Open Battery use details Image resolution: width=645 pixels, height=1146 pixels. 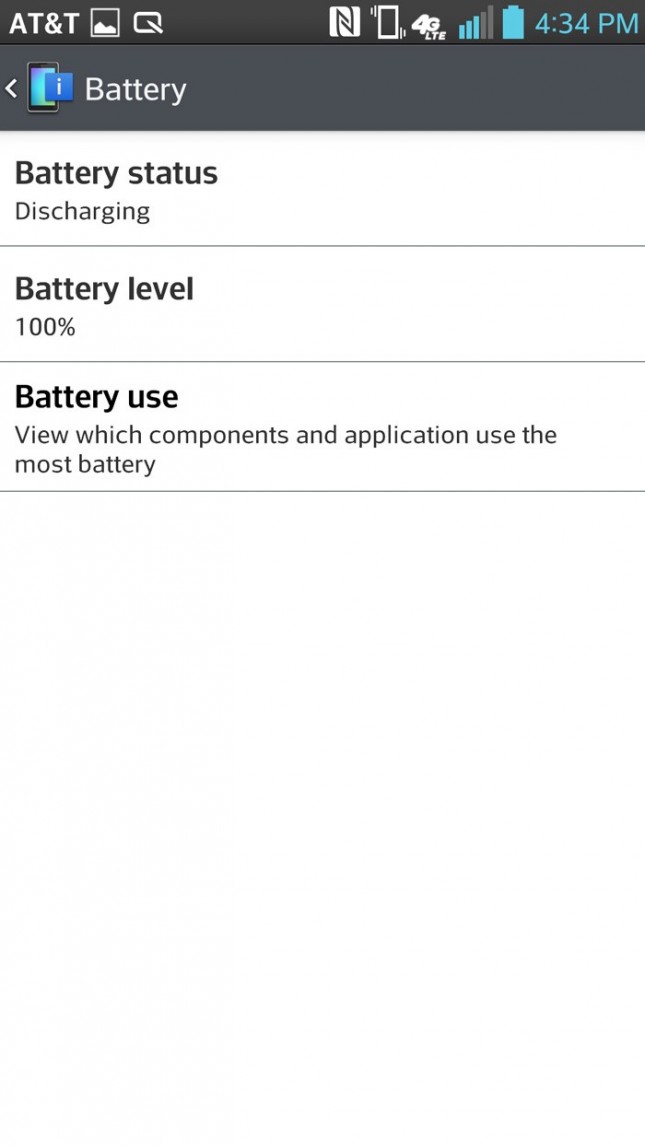322,427
